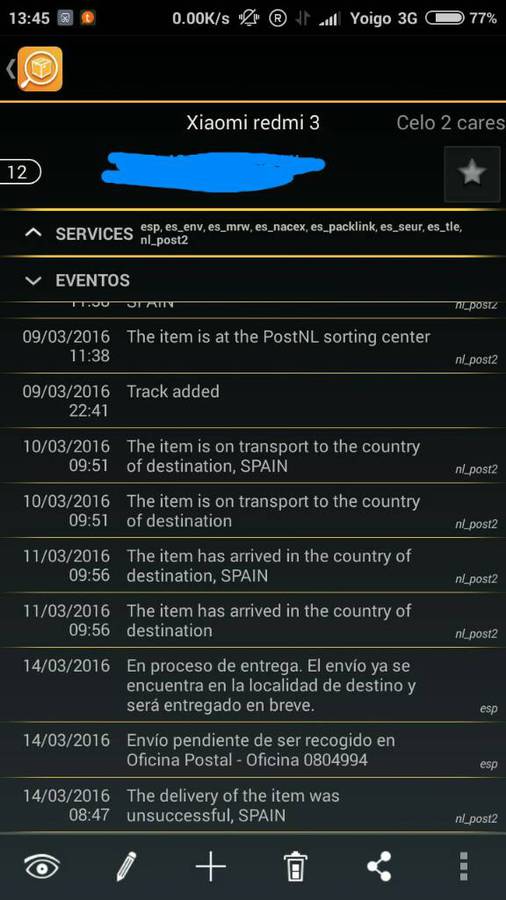This screenshot has width=506, height=900.
Task: Add a new item with the plus icon
Action: tap(211, 866)
